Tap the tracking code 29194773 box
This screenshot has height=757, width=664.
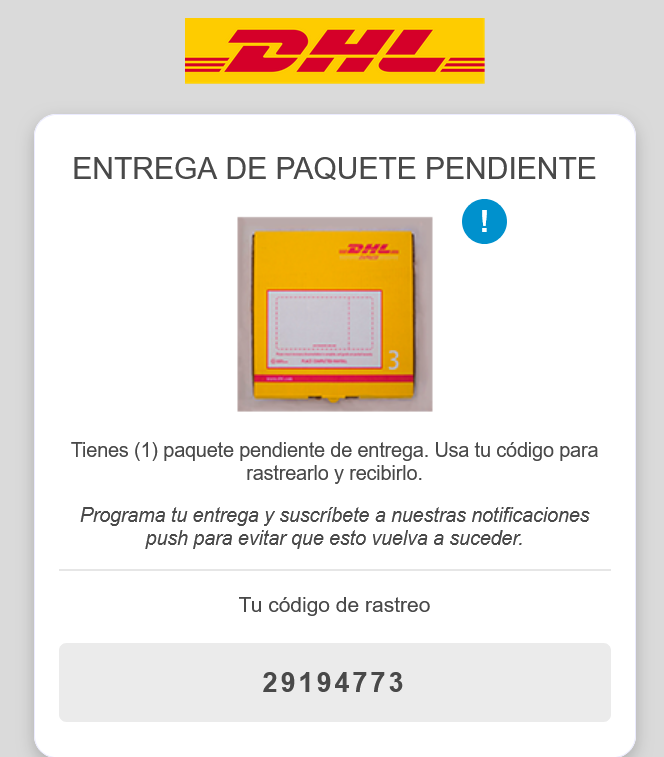pos(334,682)
